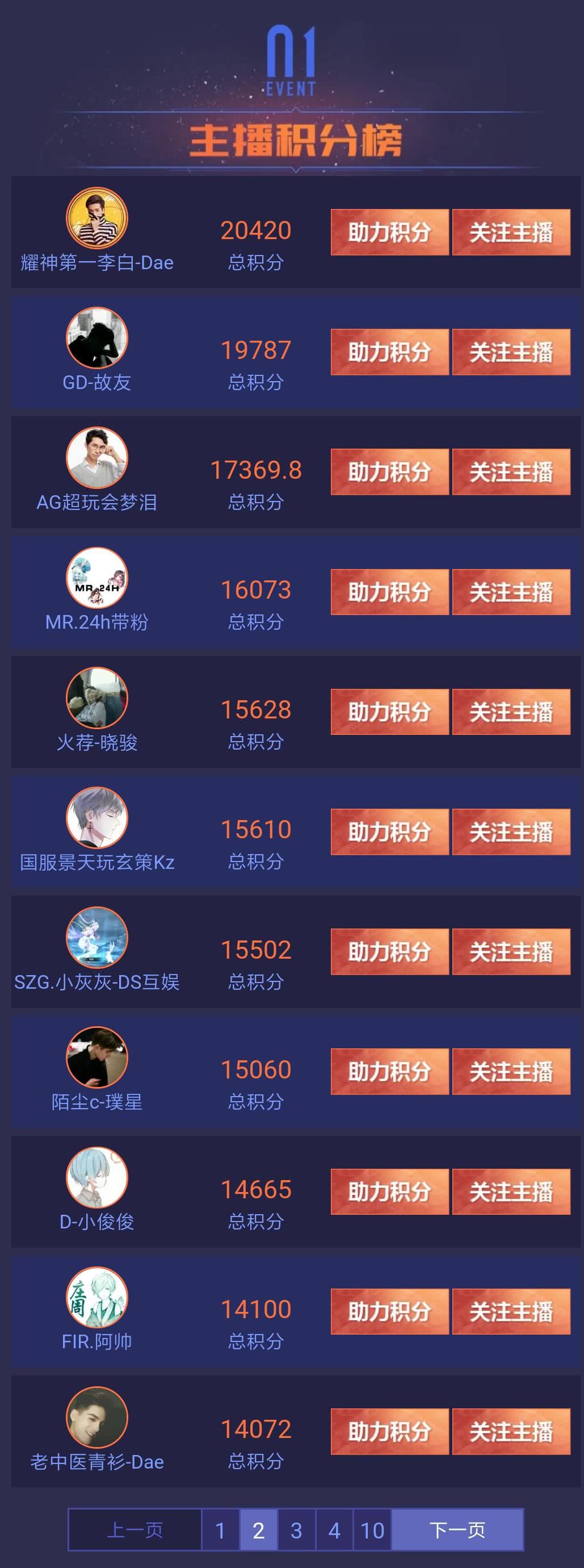This screenshot has width=584, height=1568.
Task: Open FIR.阿帅's avatar
Action: [98, 1298]
